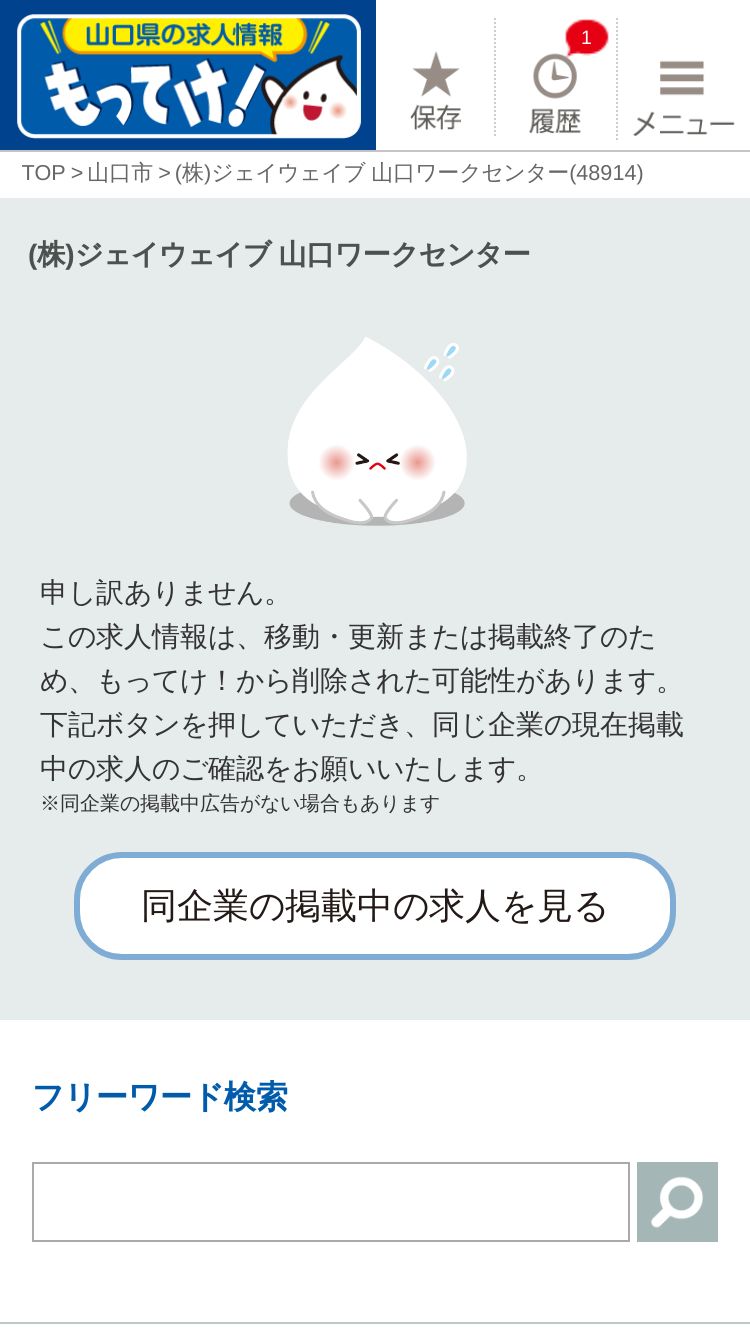Screen dimensions: 750x1334
Task: Open the もってけ! site logo home link
Action: [188, 76]
